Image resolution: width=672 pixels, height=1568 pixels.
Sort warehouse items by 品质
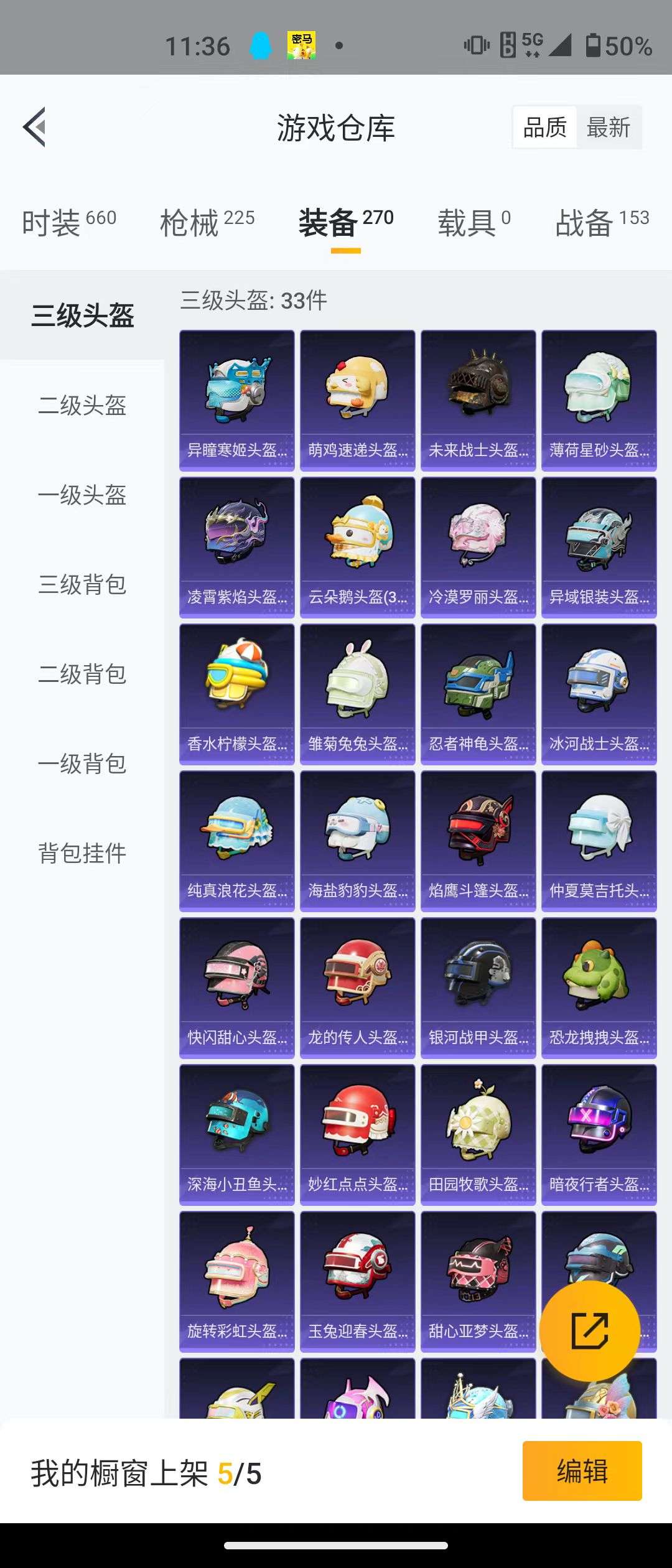(544, 128)
